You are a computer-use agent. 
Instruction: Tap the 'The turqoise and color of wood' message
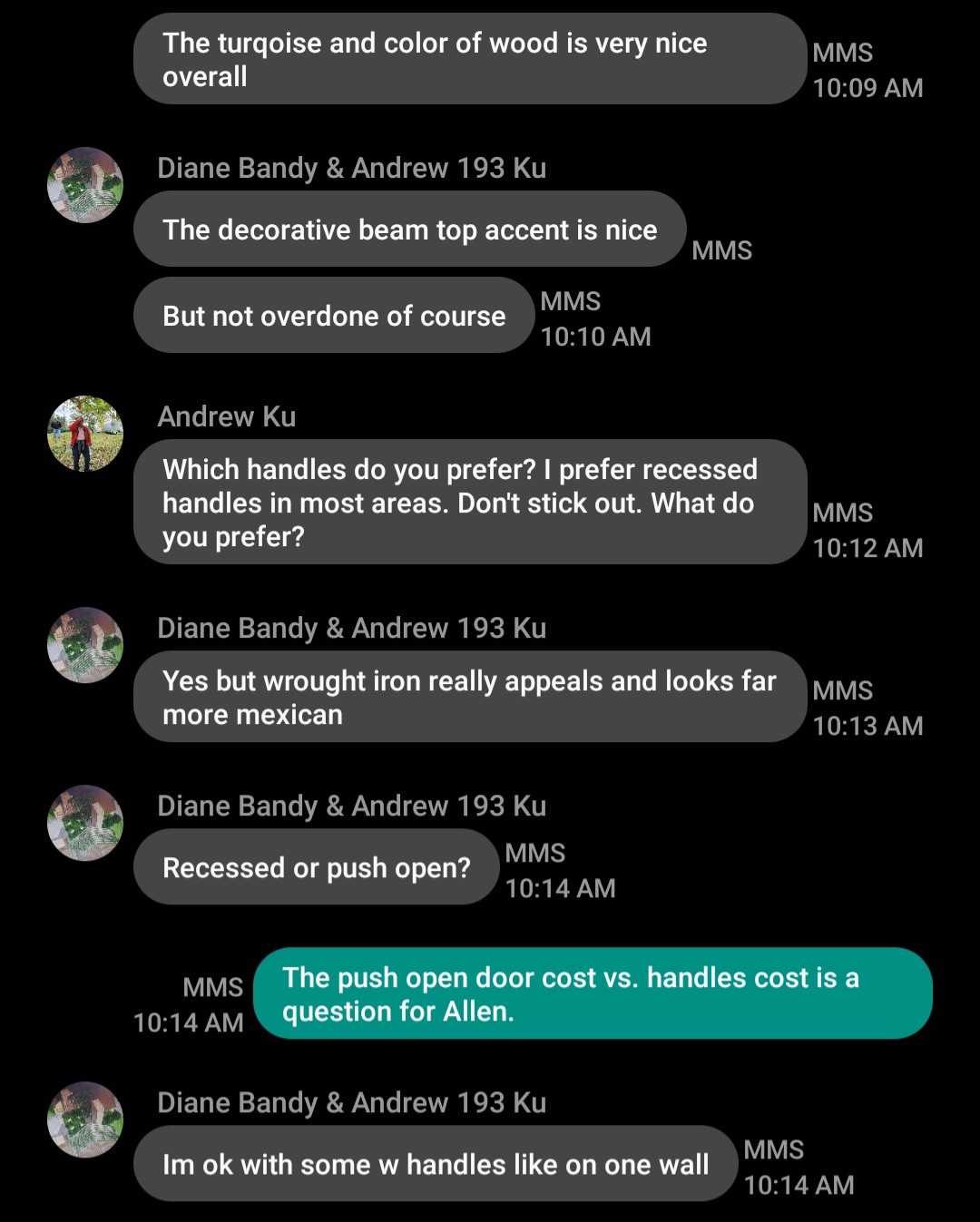(x=470, y=60)
